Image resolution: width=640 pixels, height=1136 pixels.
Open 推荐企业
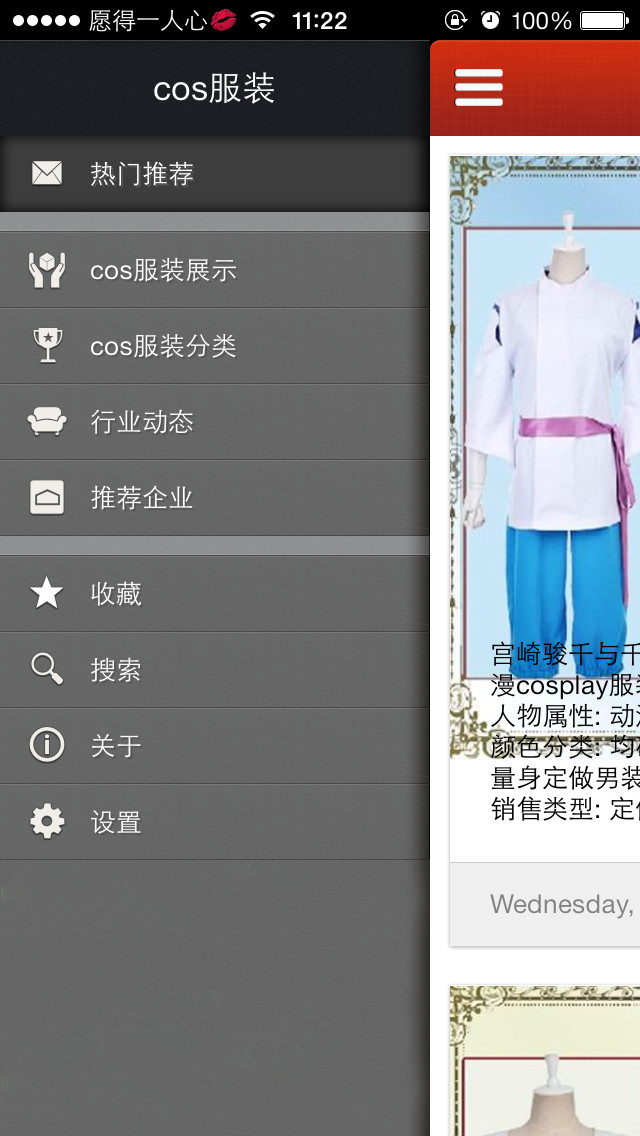(215, 498)
